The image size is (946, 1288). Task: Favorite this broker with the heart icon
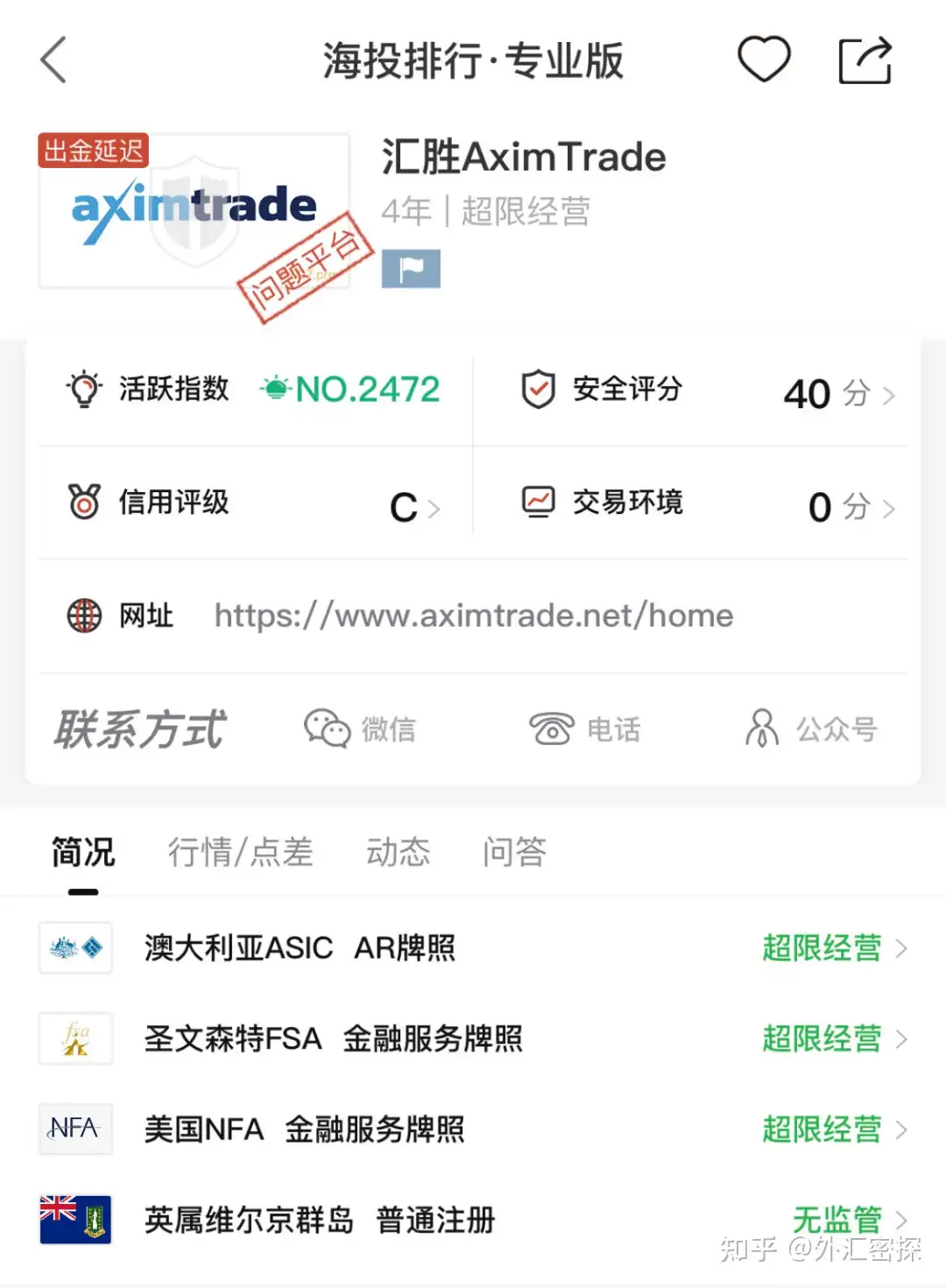tap(764, 60)
